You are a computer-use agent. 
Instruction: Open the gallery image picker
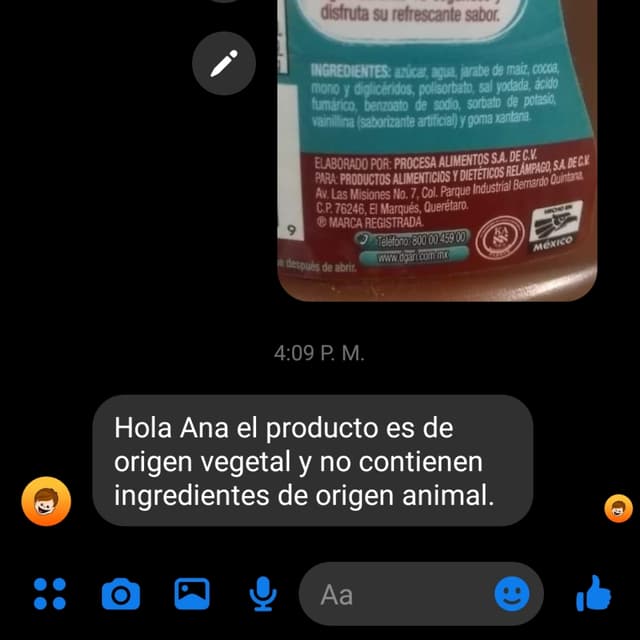click(192, 594)
